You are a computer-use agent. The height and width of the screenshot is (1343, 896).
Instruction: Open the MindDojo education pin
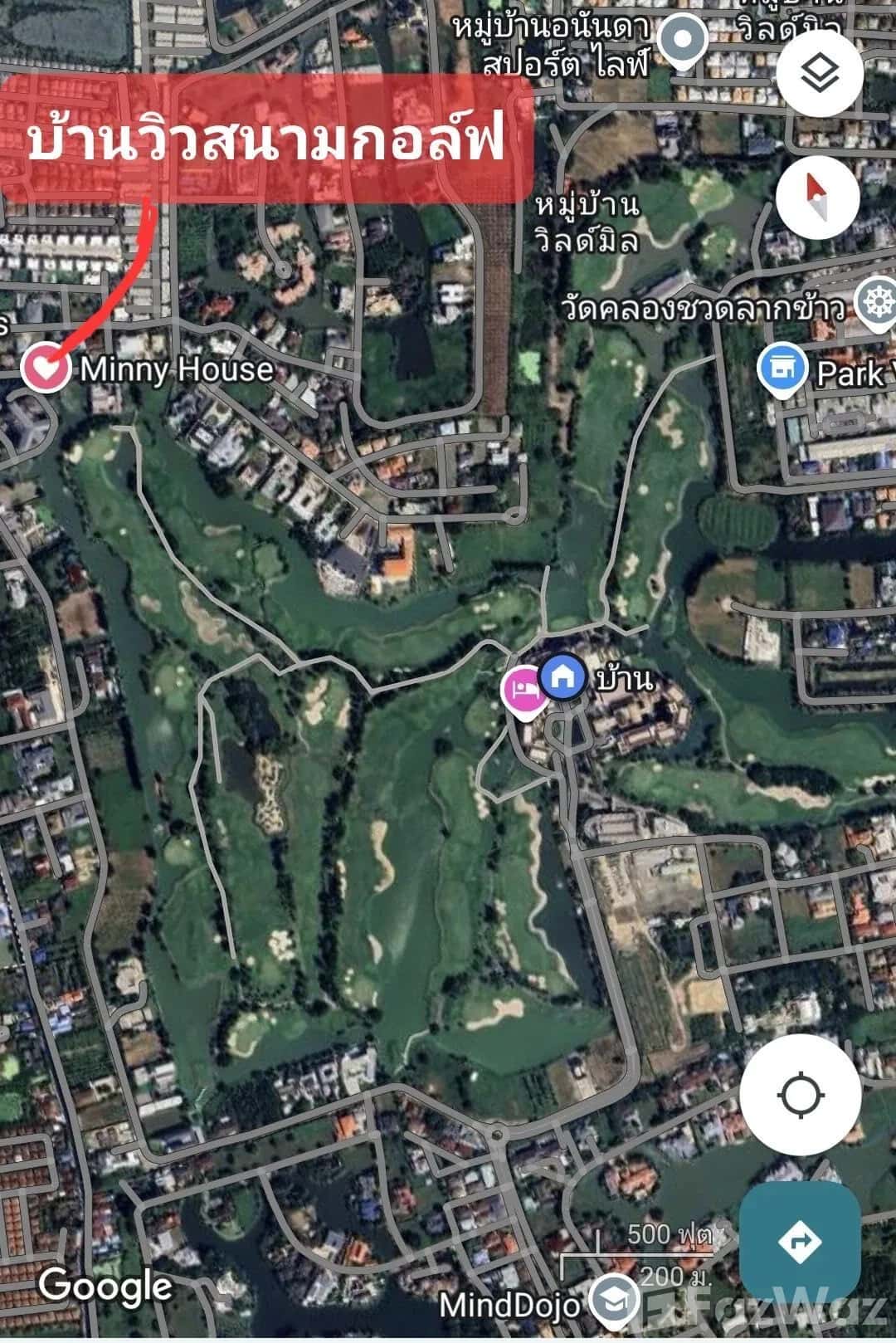click(614, 1301)
